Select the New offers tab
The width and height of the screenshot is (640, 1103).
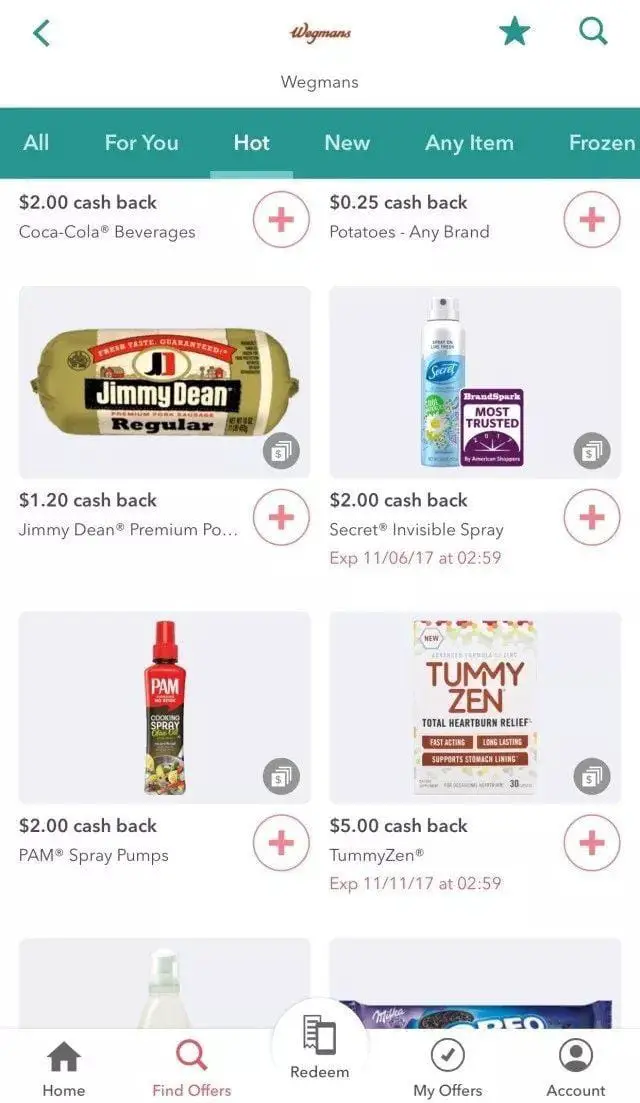click(347, 142)
